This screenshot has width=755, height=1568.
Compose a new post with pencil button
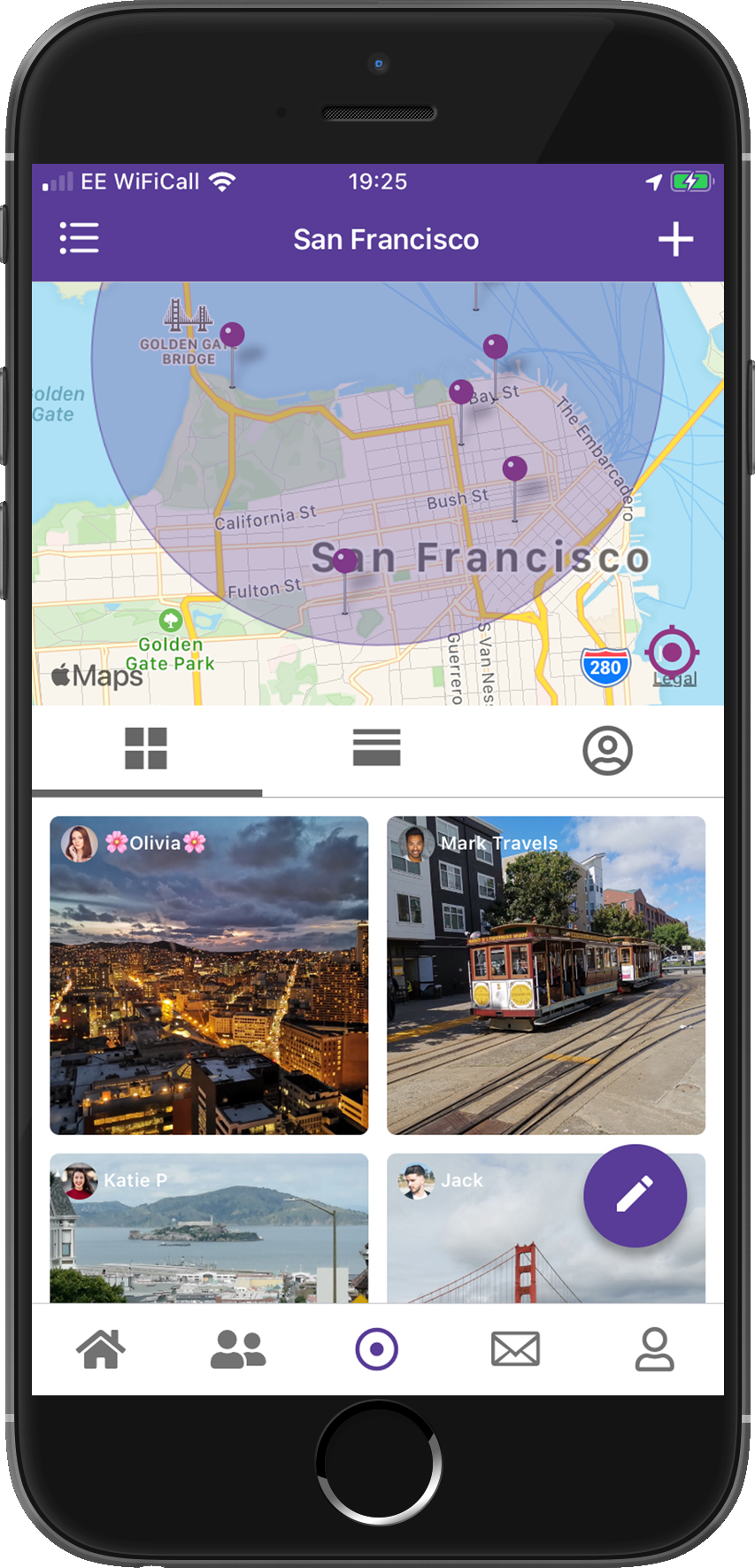tap(635, 1195)
